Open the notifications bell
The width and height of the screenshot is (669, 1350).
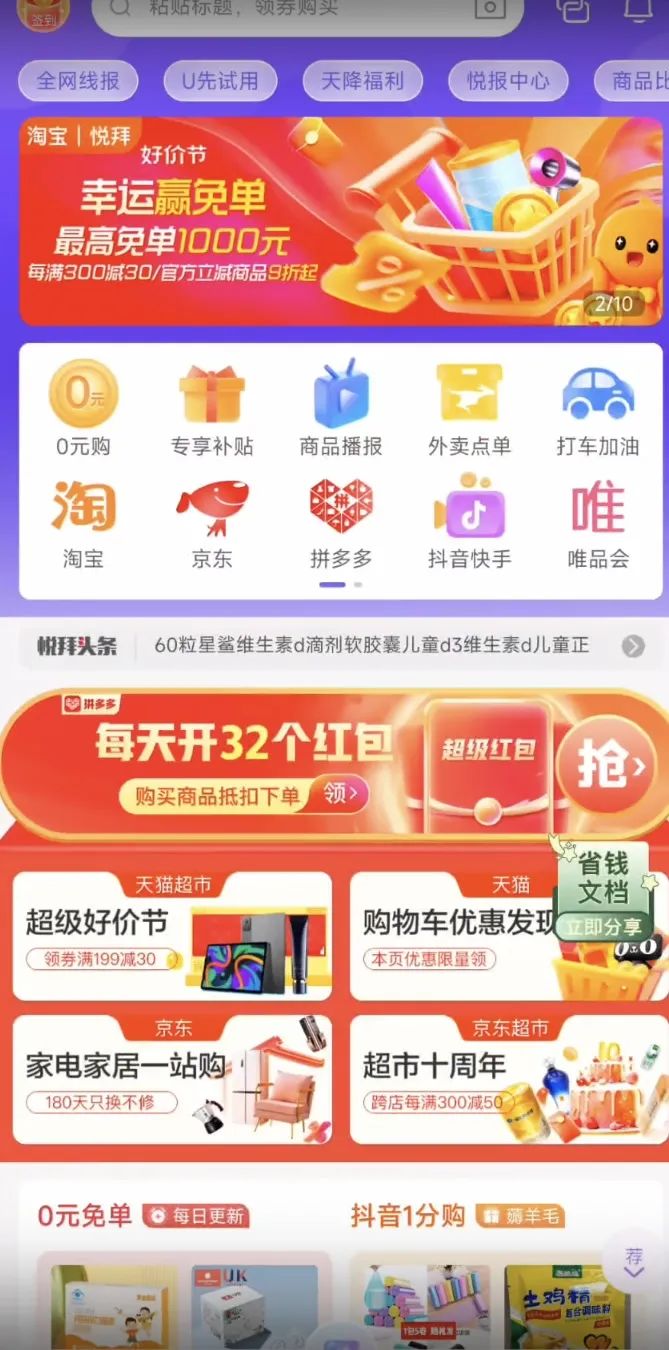(x=638, y=8)
